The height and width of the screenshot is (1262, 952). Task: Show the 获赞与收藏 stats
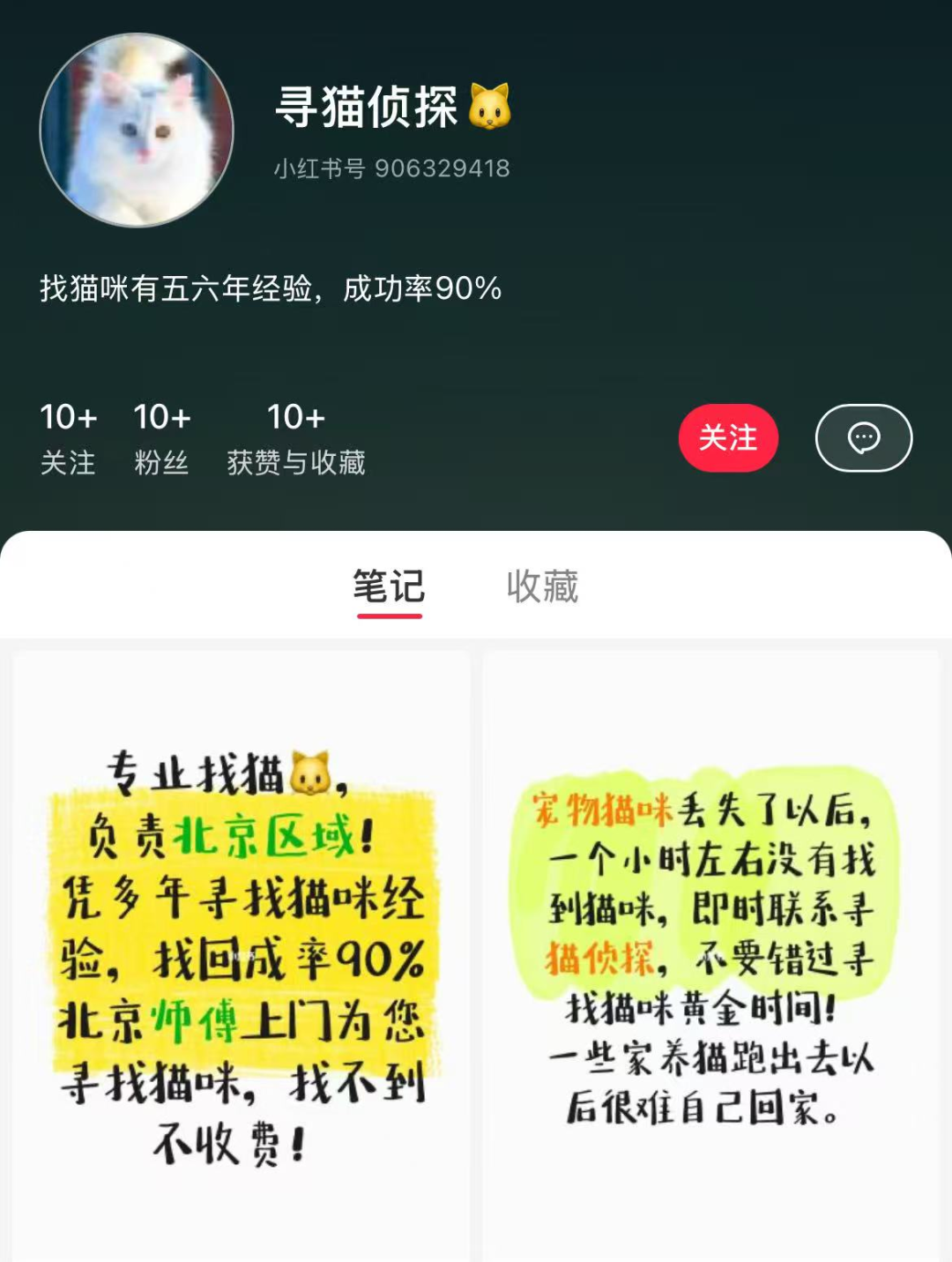pos(296,438)
